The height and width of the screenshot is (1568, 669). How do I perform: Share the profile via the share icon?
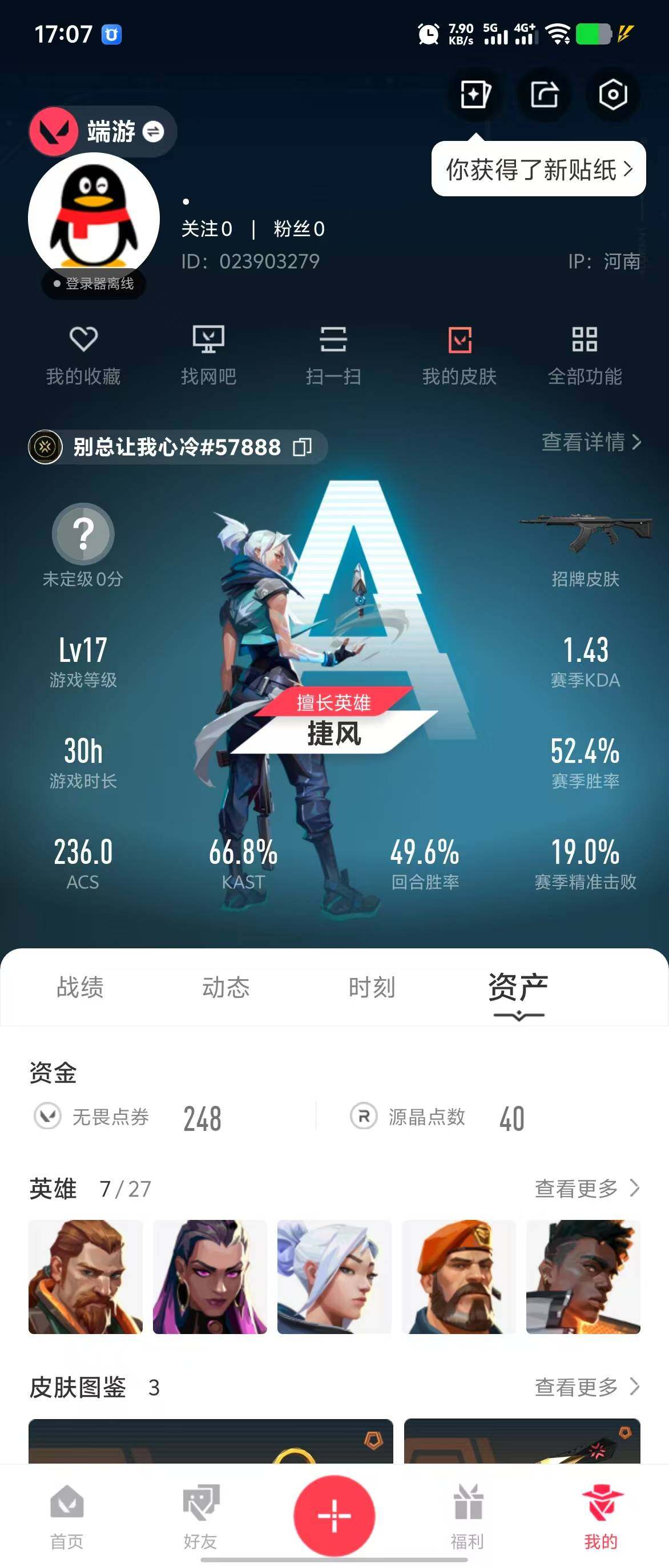pyautogui.click(x=544, y=95)
